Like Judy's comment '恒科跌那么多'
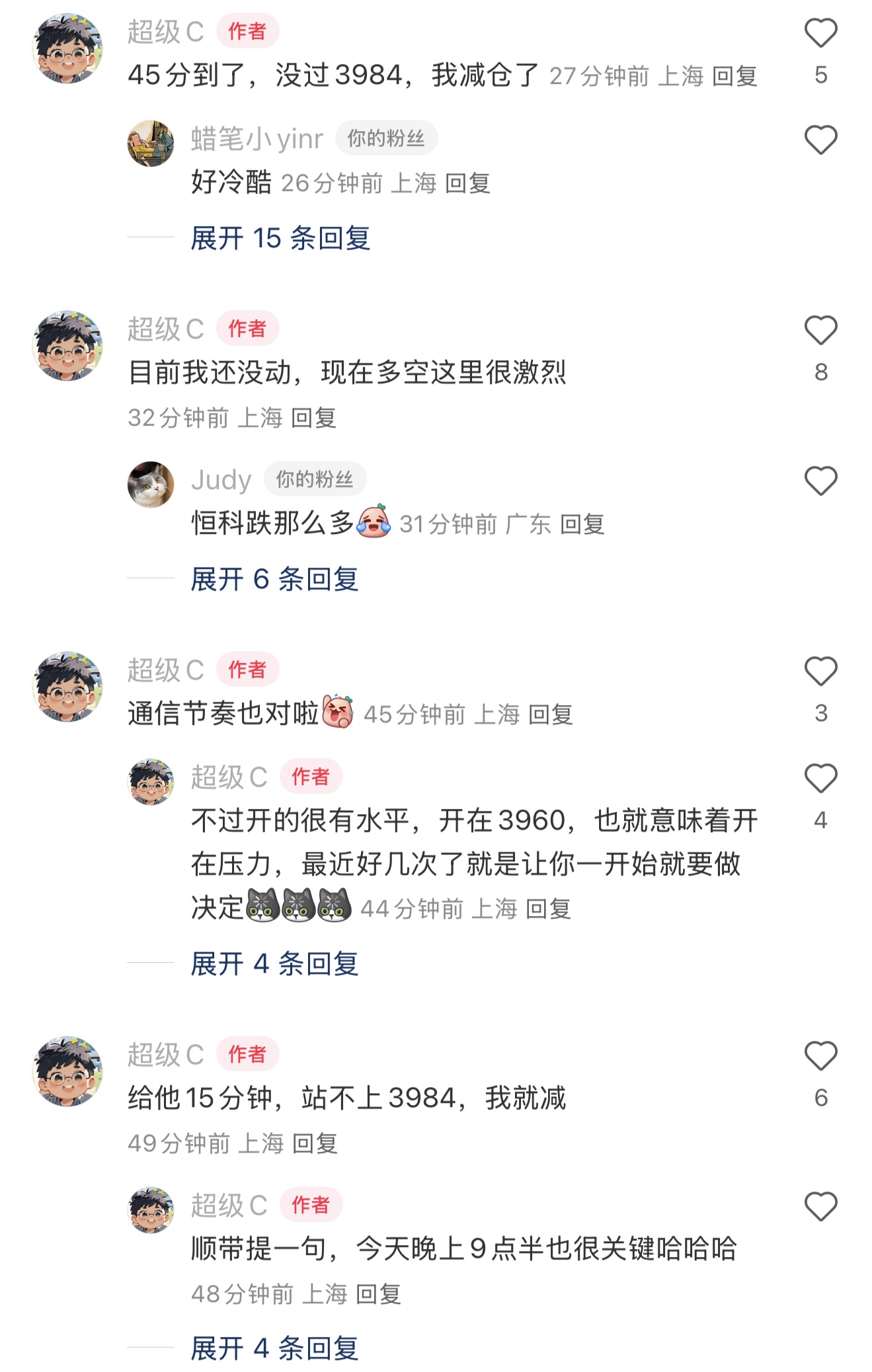The height and width of the screenshot is (1372, 872). pos(820,481)
